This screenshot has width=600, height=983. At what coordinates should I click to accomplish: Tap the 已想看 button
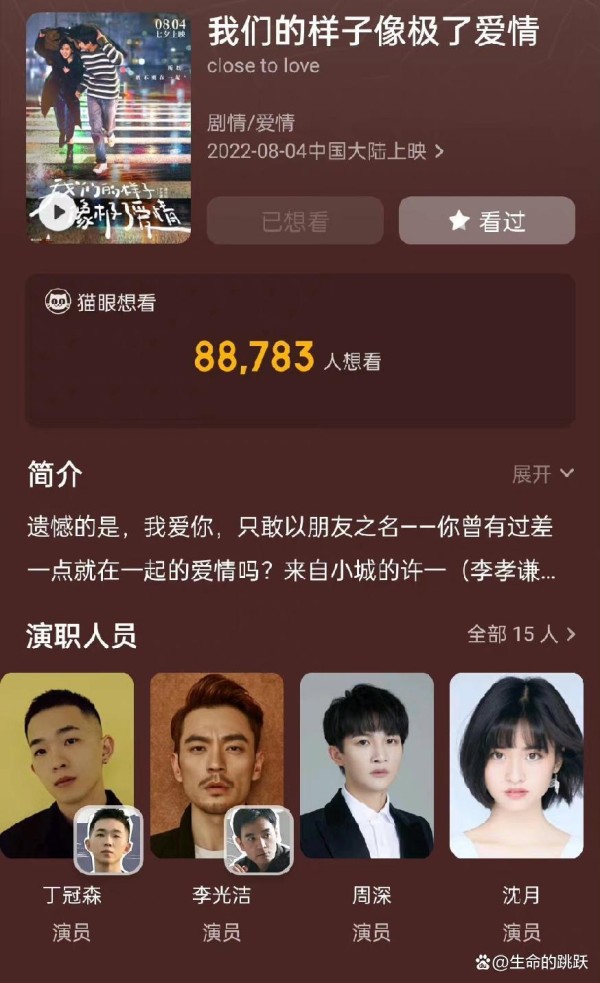[295, 221]
